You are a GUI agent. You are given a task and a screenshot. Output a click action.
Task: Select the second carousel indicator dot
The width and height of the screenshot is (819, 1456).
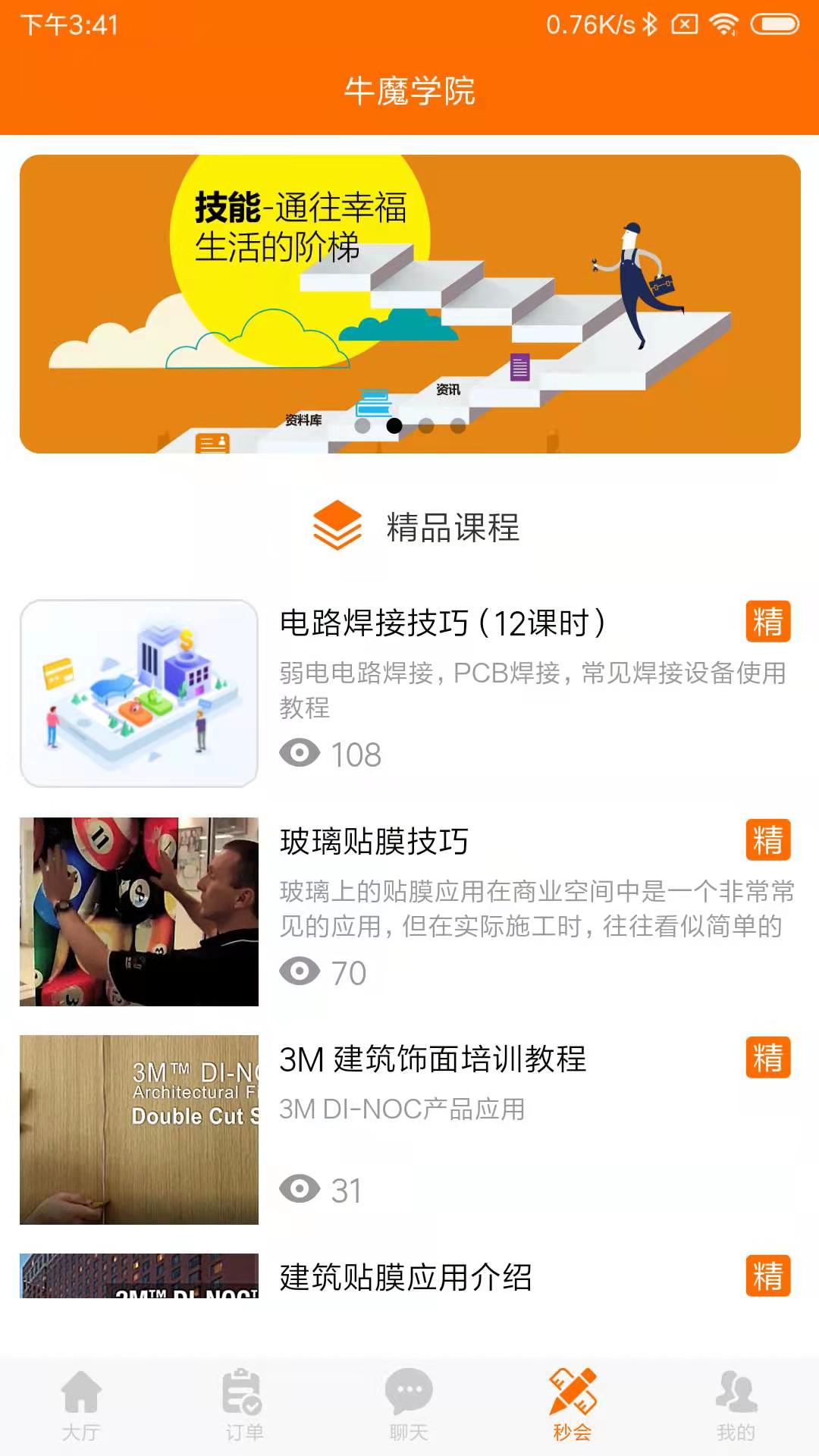394,426
